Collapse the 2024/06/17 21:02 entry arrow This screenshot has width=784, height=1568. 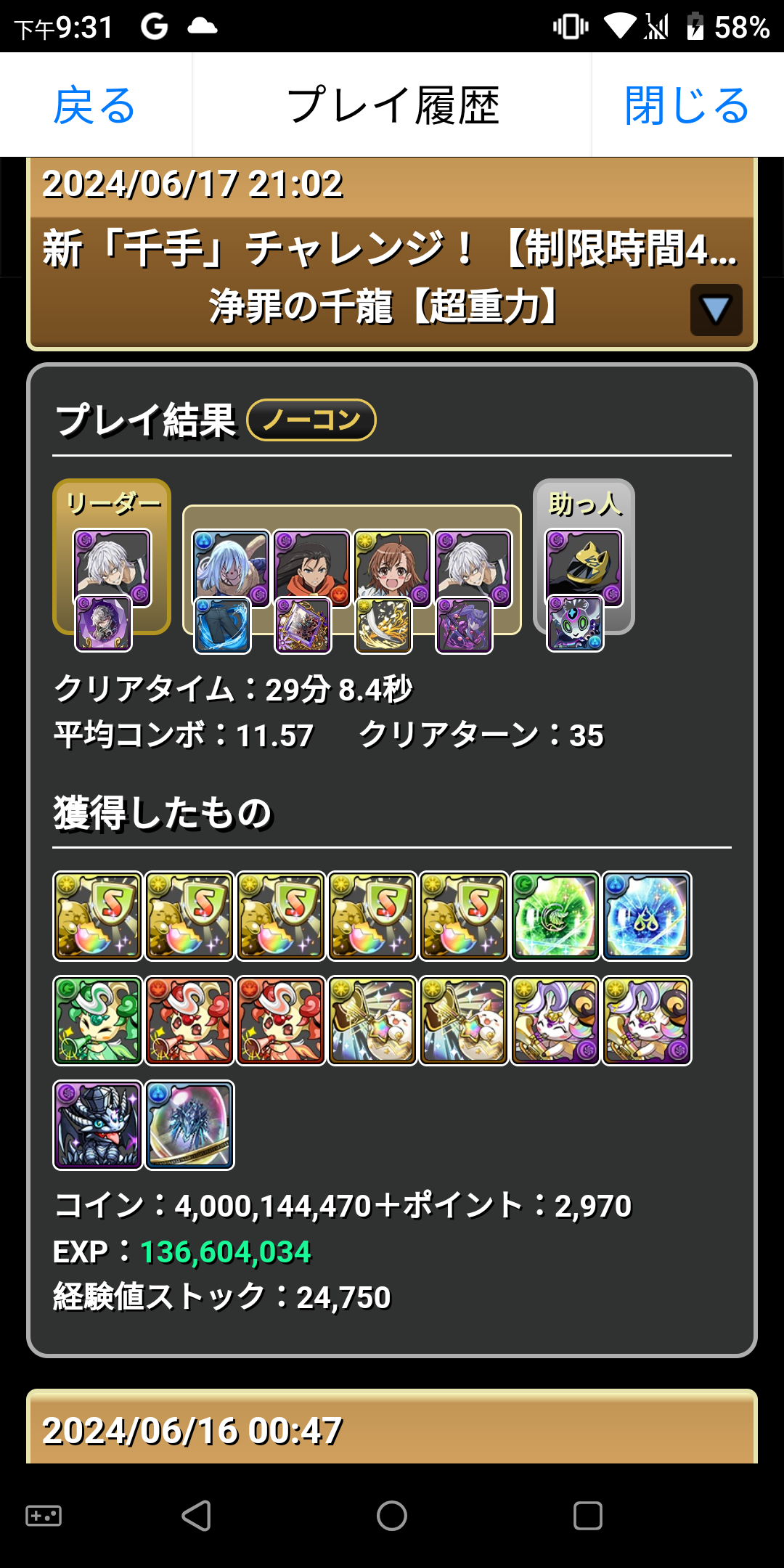click(715, 310)
